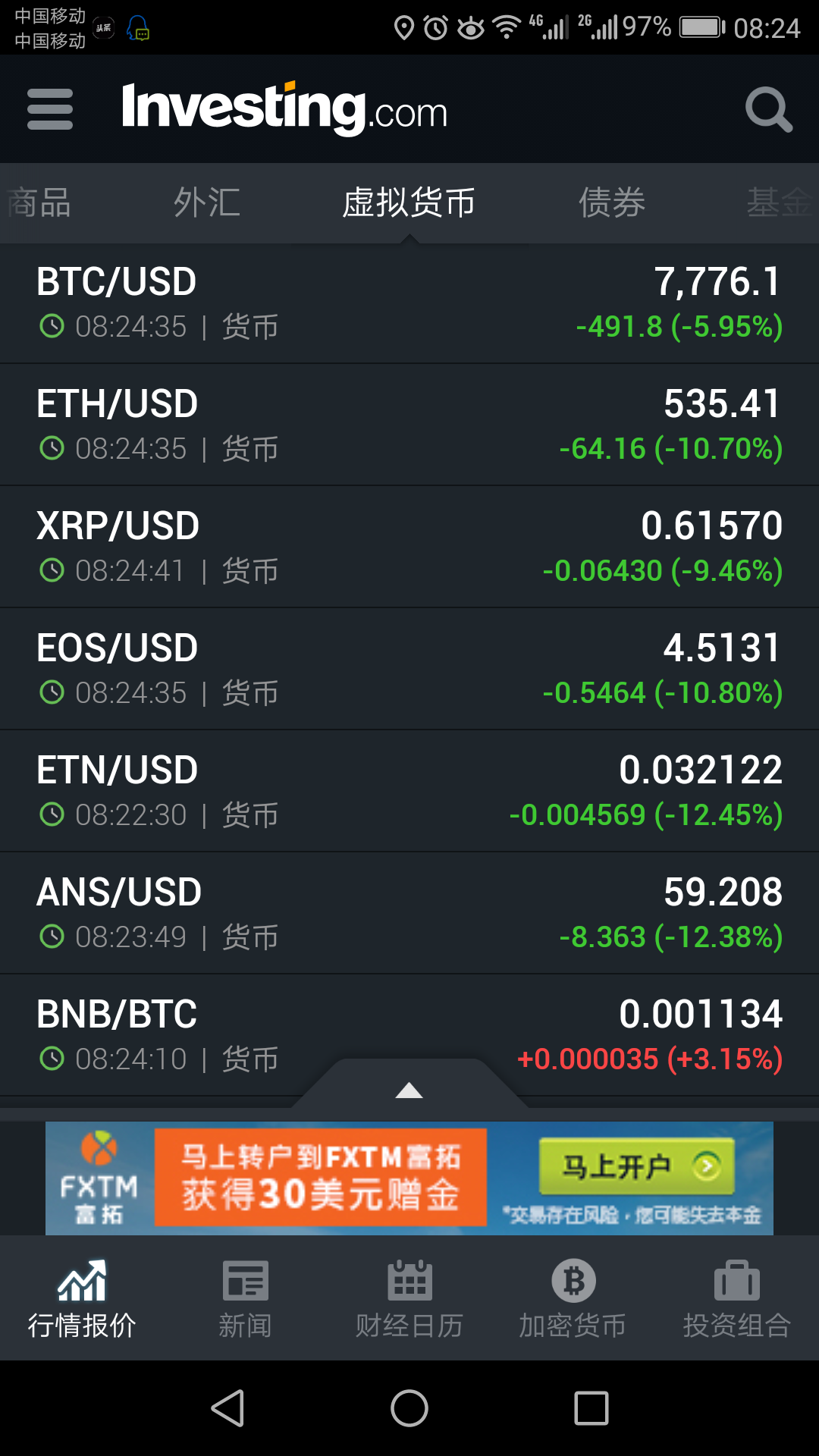Viewport: 819px width, 1456px height.
Task: Click the clock icon beside BNB/BTC
Action: pyautogui.click(x=52, y=1059)
